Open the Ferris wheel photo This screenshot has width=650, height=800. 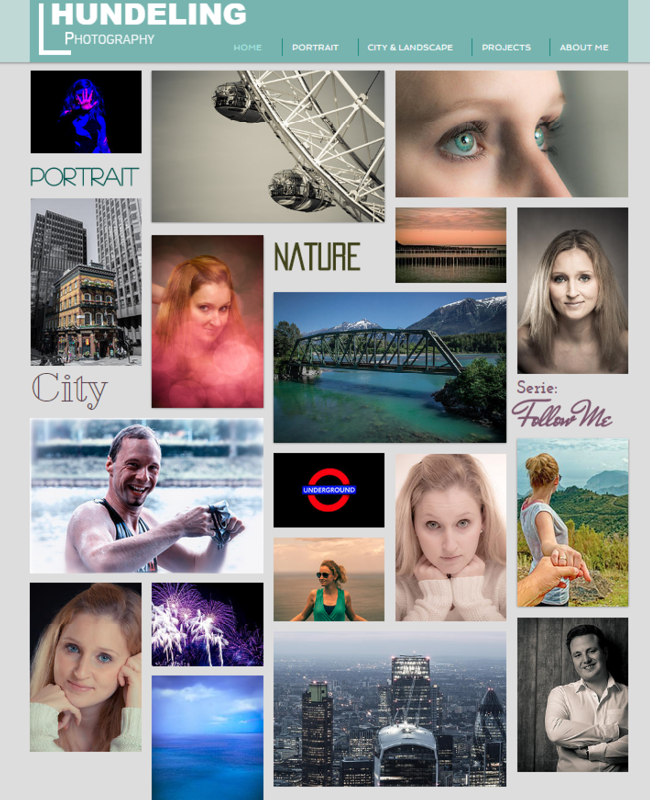point(268,145)
